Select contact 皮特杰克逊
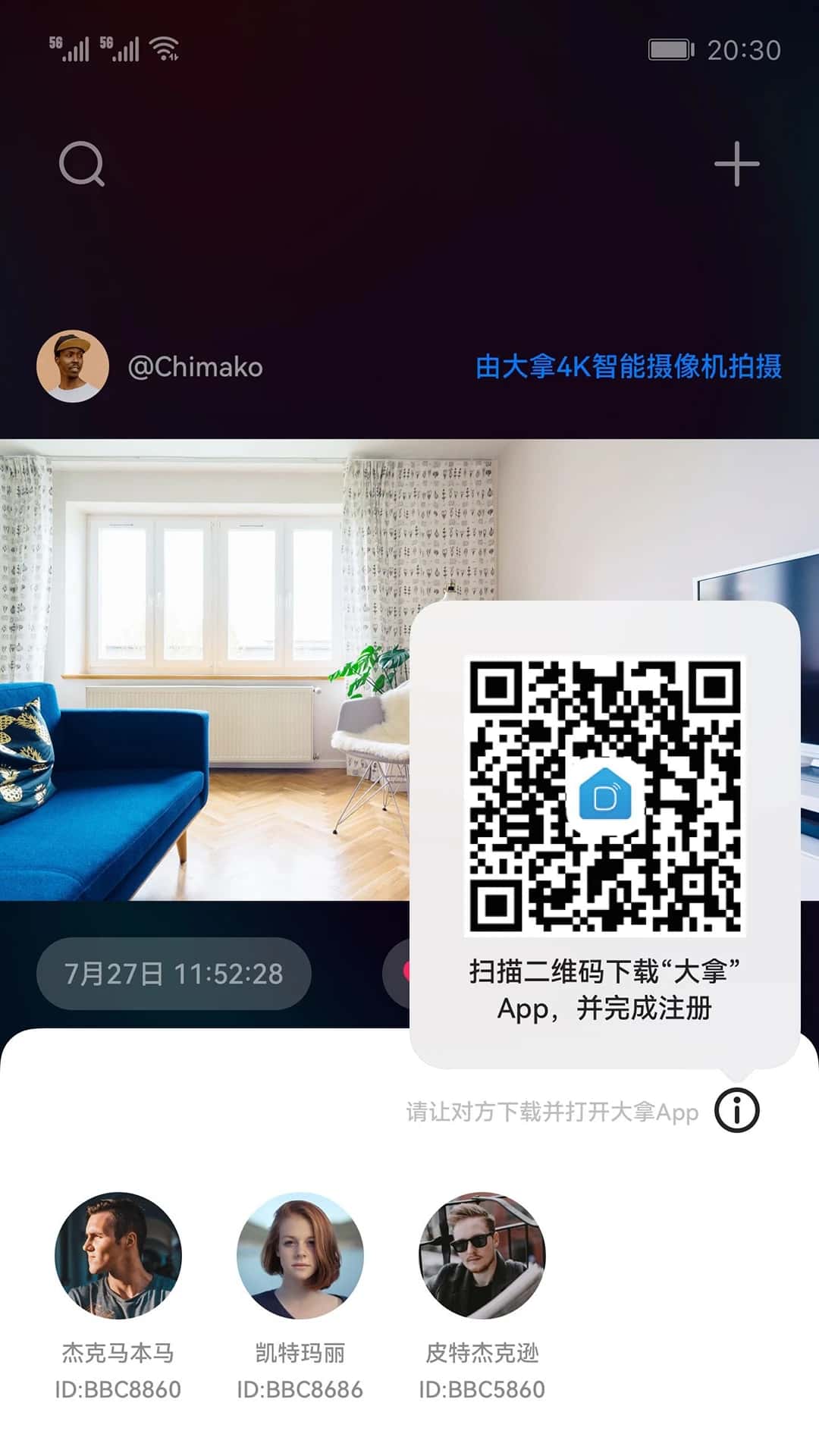 point(482,1255)
